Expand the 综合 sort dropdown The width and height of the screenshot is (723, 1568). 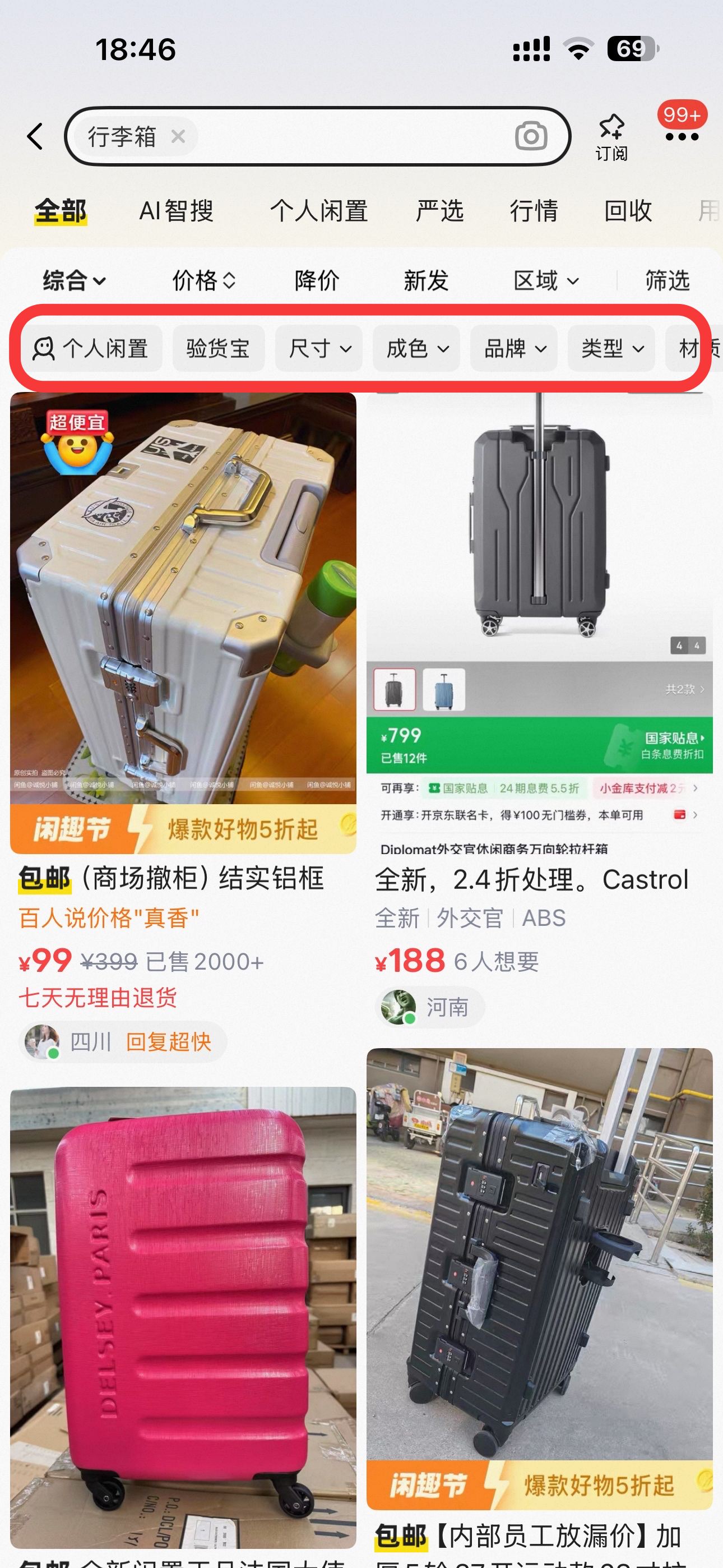click(74, 280)
